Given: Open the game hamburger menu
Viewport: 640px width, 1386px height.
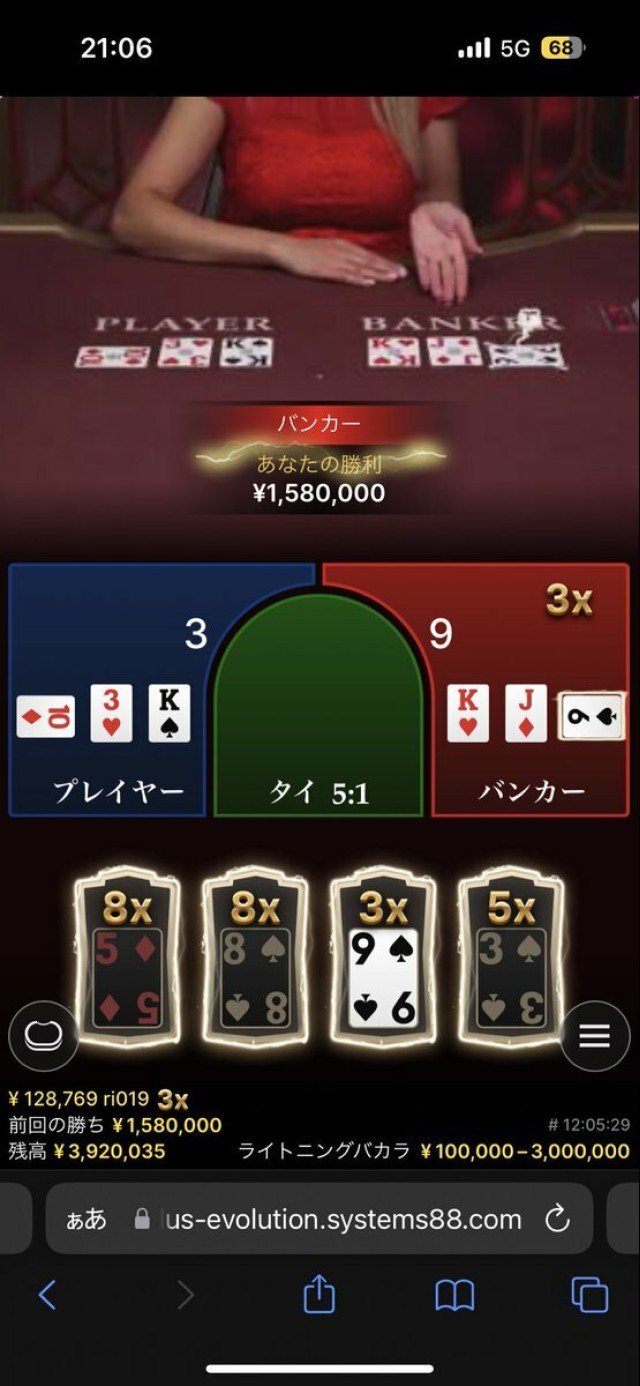Looking at the screenshot, I should (x=595, y=1036).
